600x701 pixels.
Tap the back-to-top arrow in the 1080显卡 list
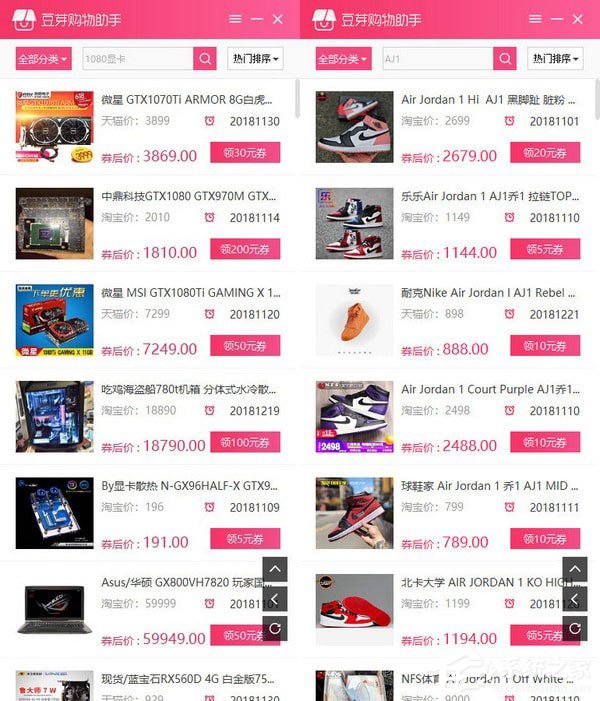275,570
